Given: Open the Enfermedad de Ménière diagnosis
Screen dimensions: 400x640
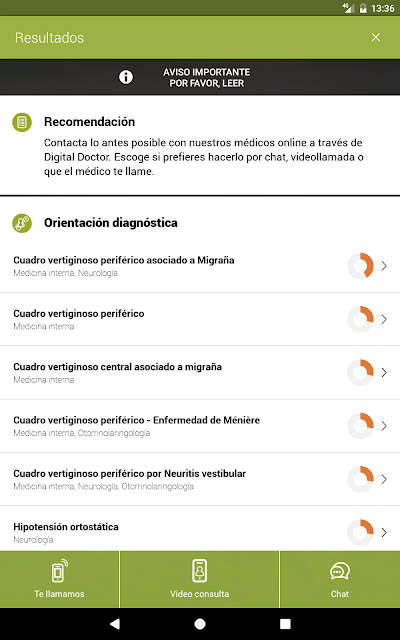Looking at the screenshot, I should (x=200, y=426).
